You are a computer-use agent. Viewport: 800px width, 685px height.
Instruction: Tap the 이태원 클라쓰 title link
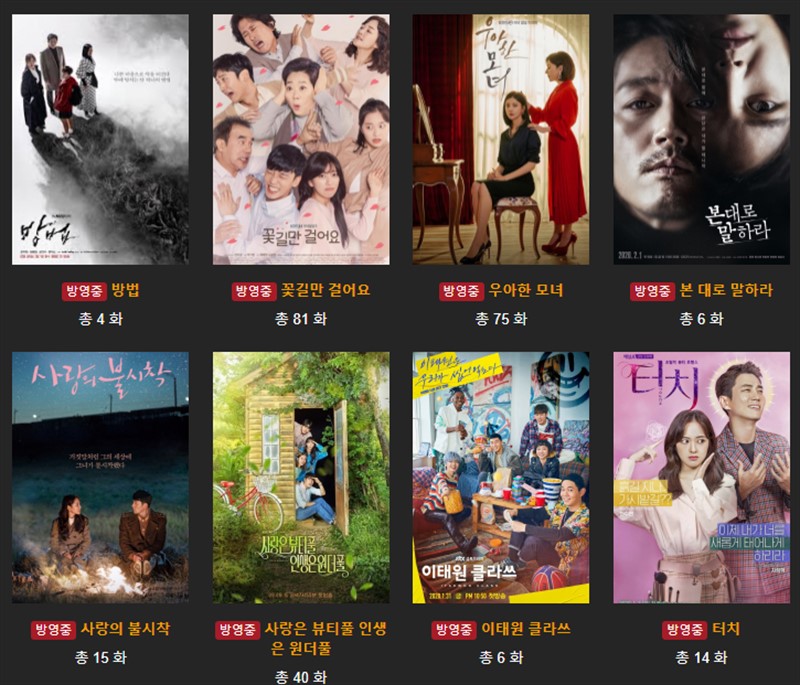tap(526, 629)
